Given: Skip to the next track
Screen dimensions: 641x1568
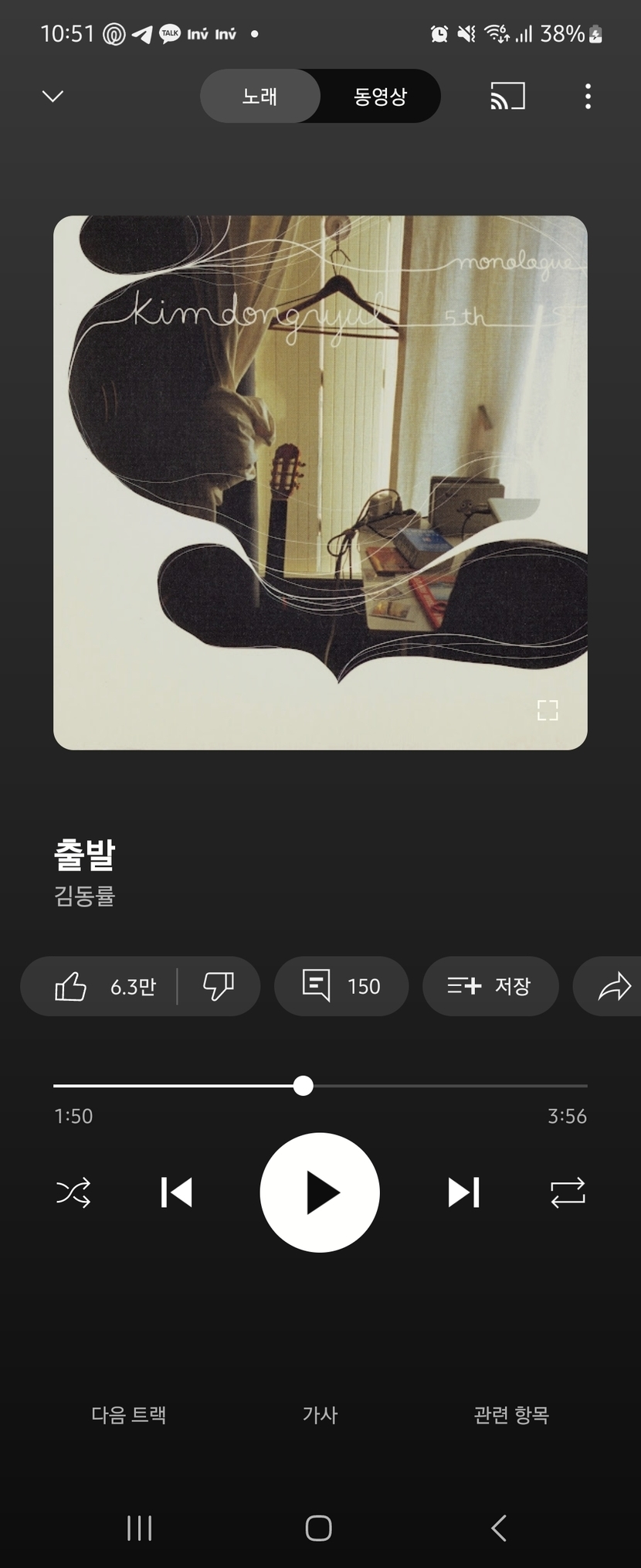Looking at the screenshot, I should tap(463, 1192).
